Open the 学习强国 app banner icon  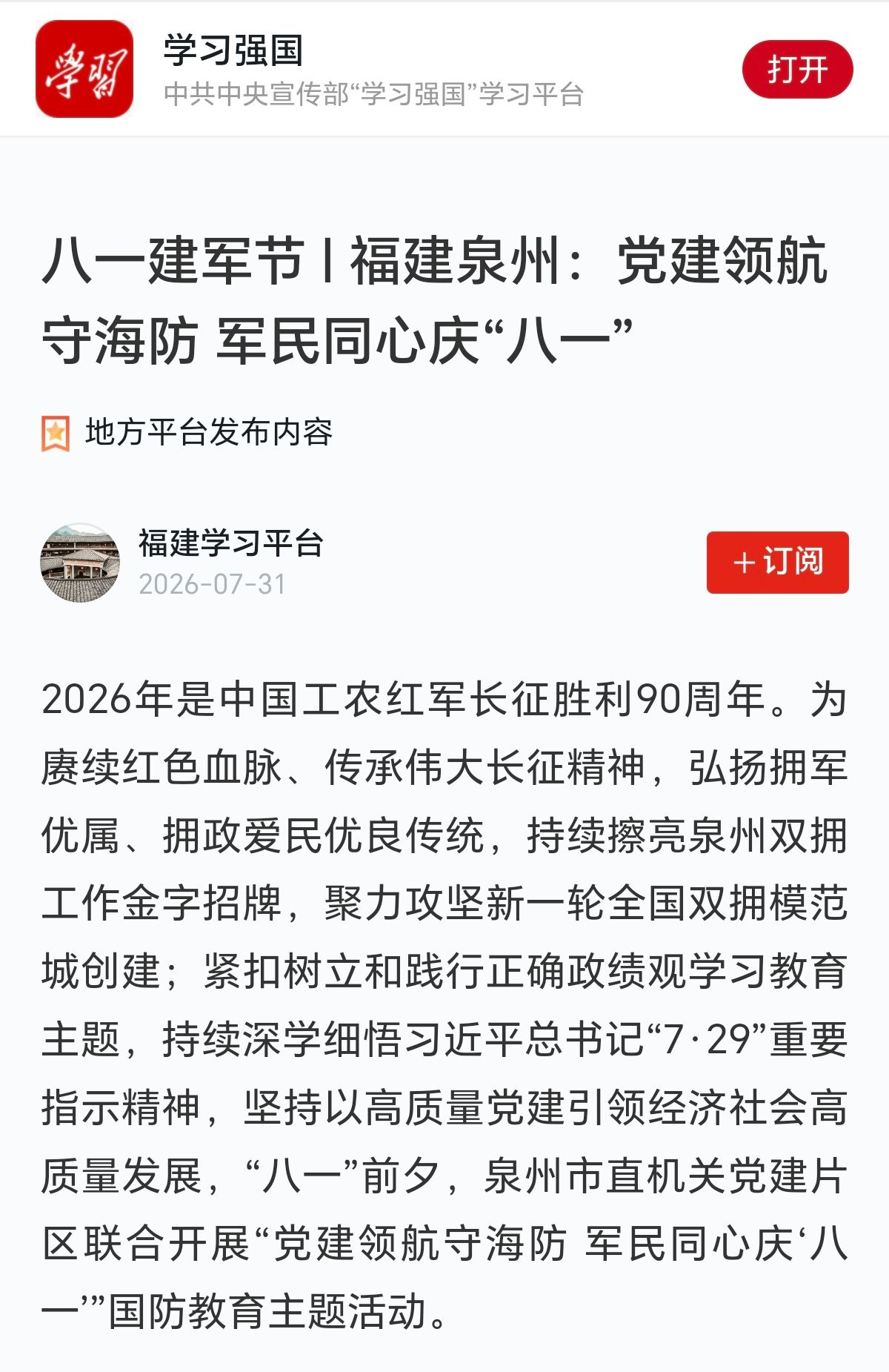click(x=84, y=69)
